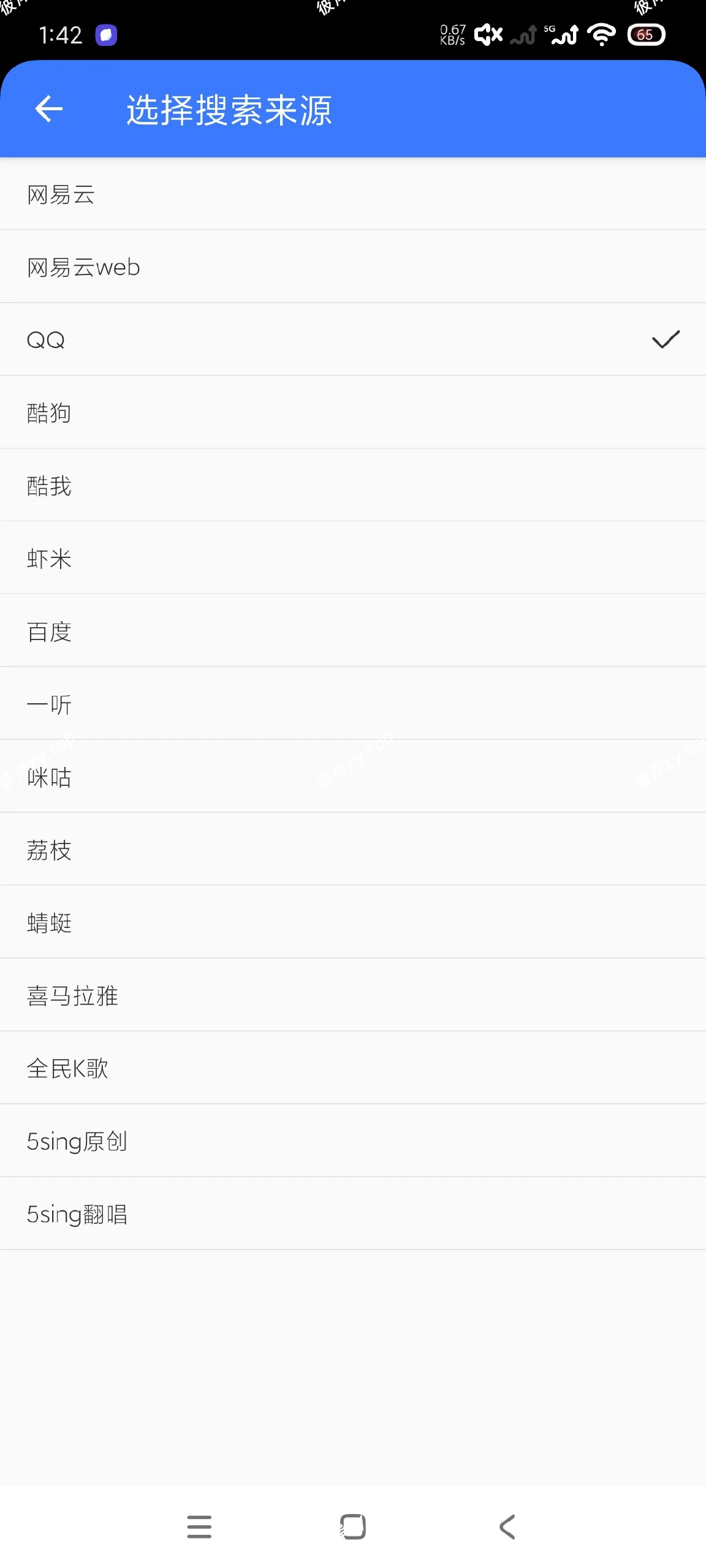
Task: Select 网易云web from the list
Action: click(84, 267)
